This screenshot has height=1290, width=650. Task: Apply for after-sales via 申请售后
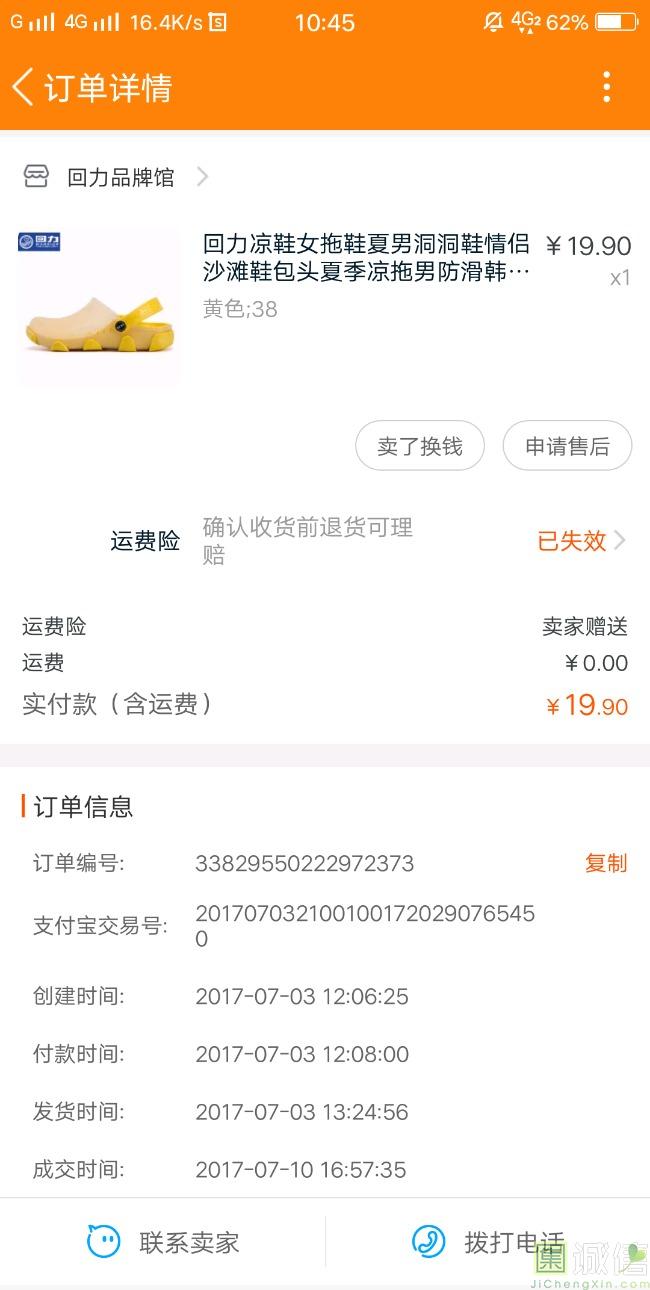(567, 446)
